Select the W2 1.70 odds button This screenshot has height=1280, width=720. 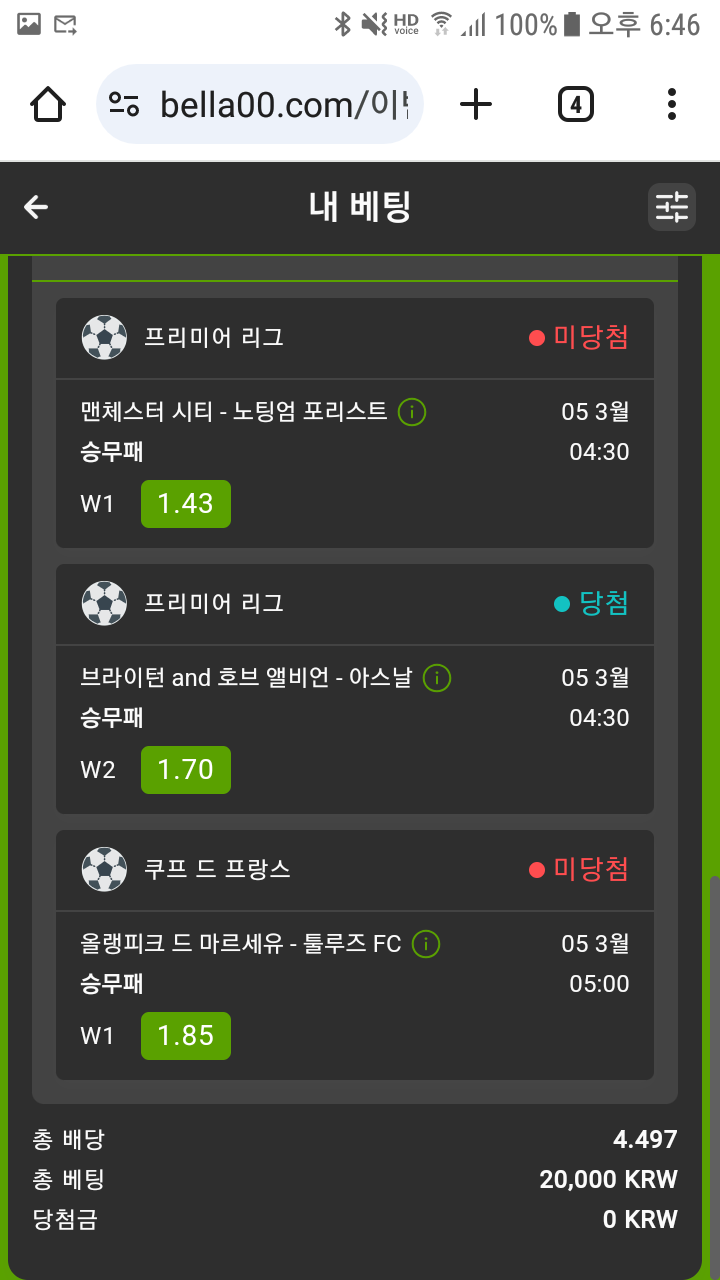[x=186, y=770]
